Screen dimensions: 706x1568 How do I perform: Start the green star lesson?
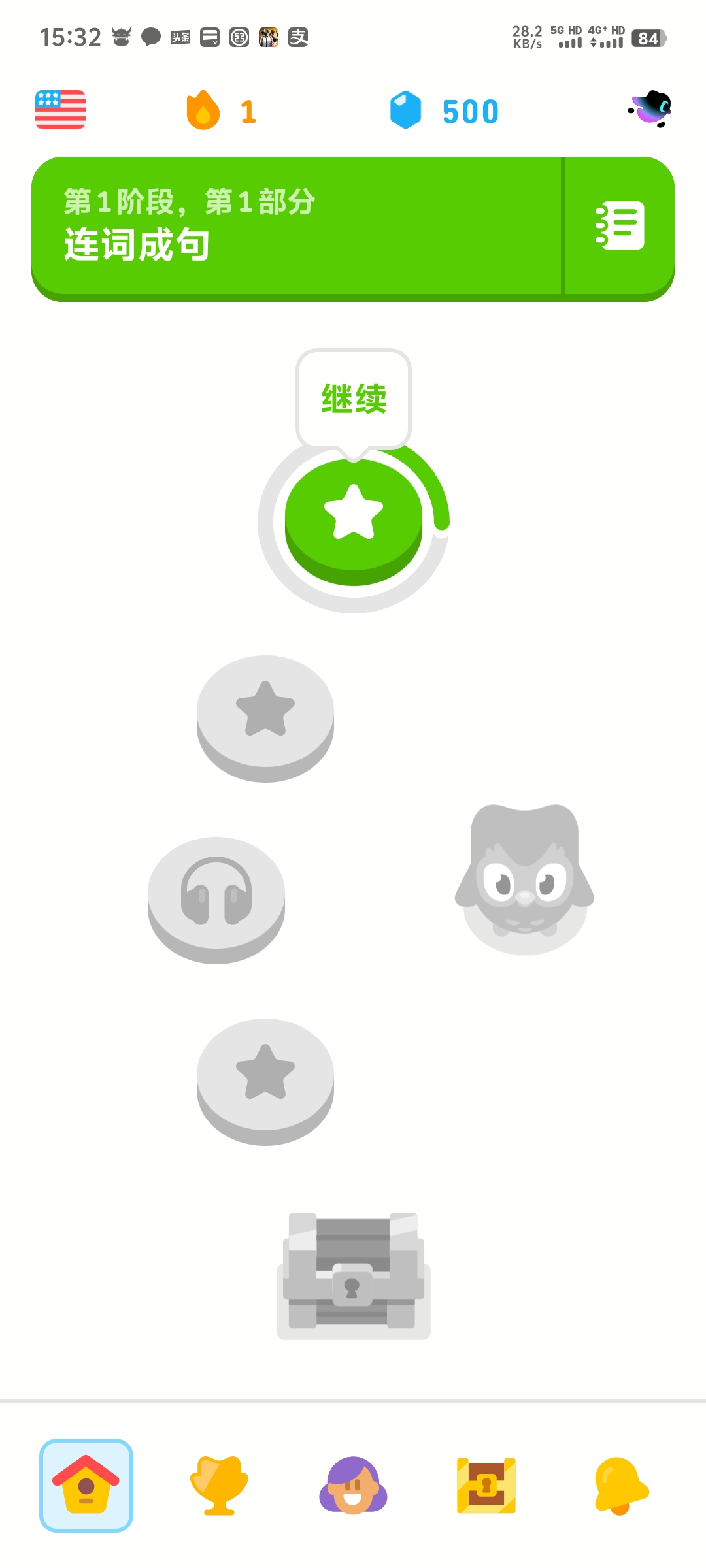click(x=354, y=517)
